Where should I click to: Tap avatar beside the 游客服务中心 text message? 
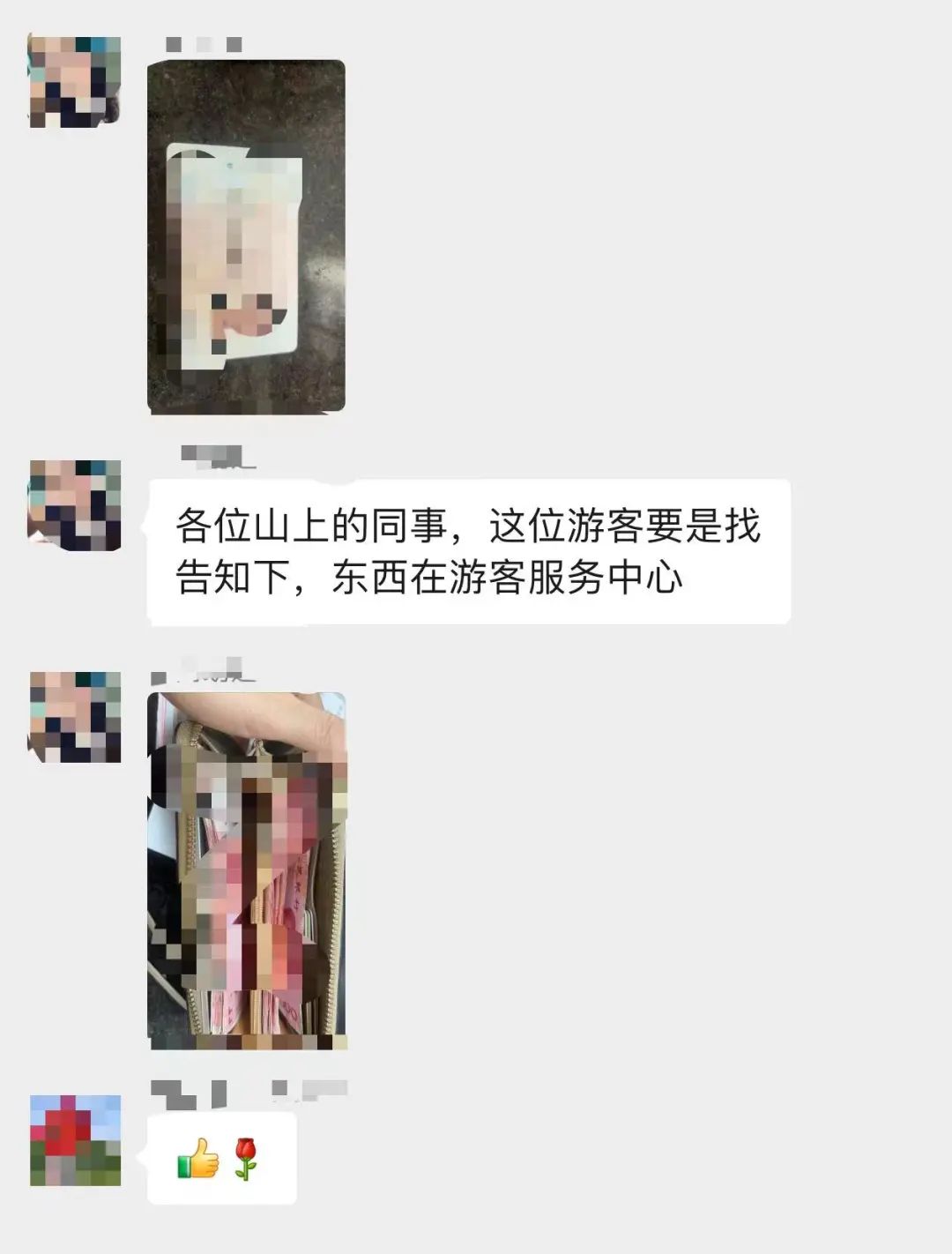(x=75, y=505)
